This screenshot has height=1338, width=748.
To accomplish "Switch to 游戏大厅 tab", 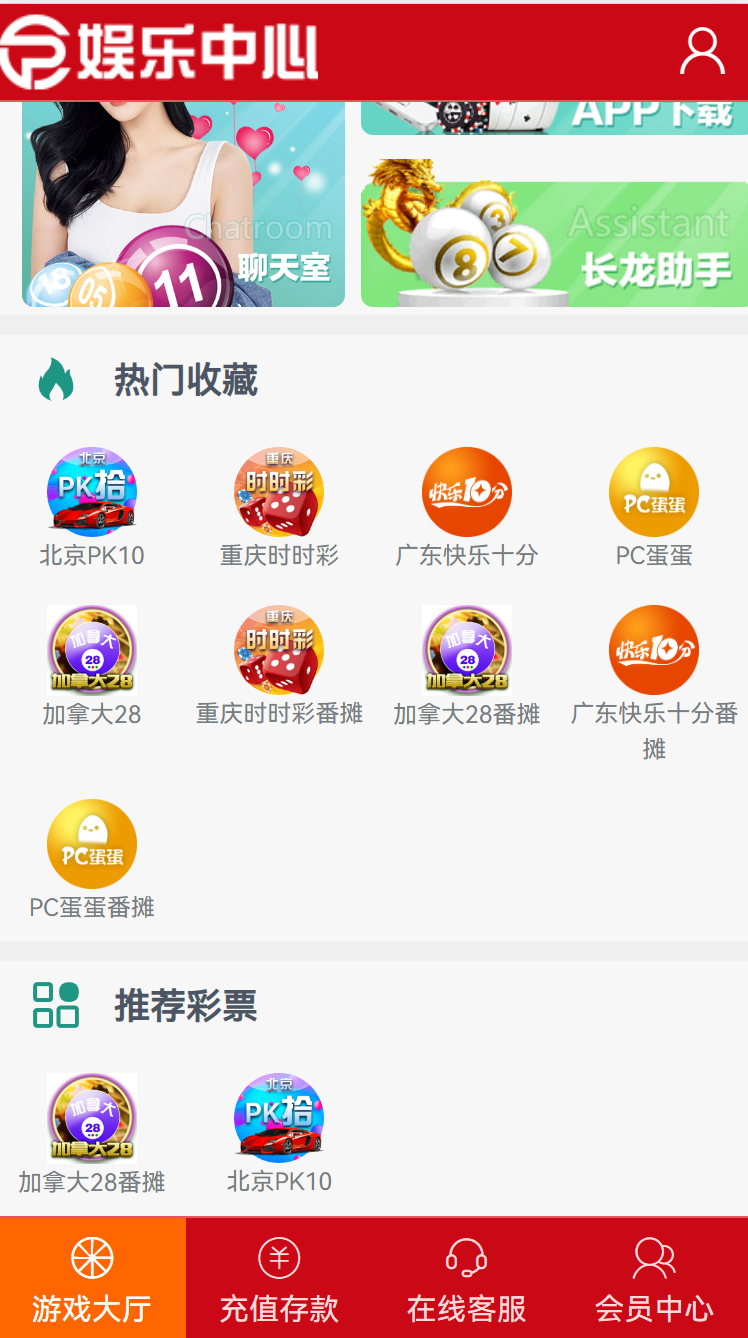I will pos(93,1278).
